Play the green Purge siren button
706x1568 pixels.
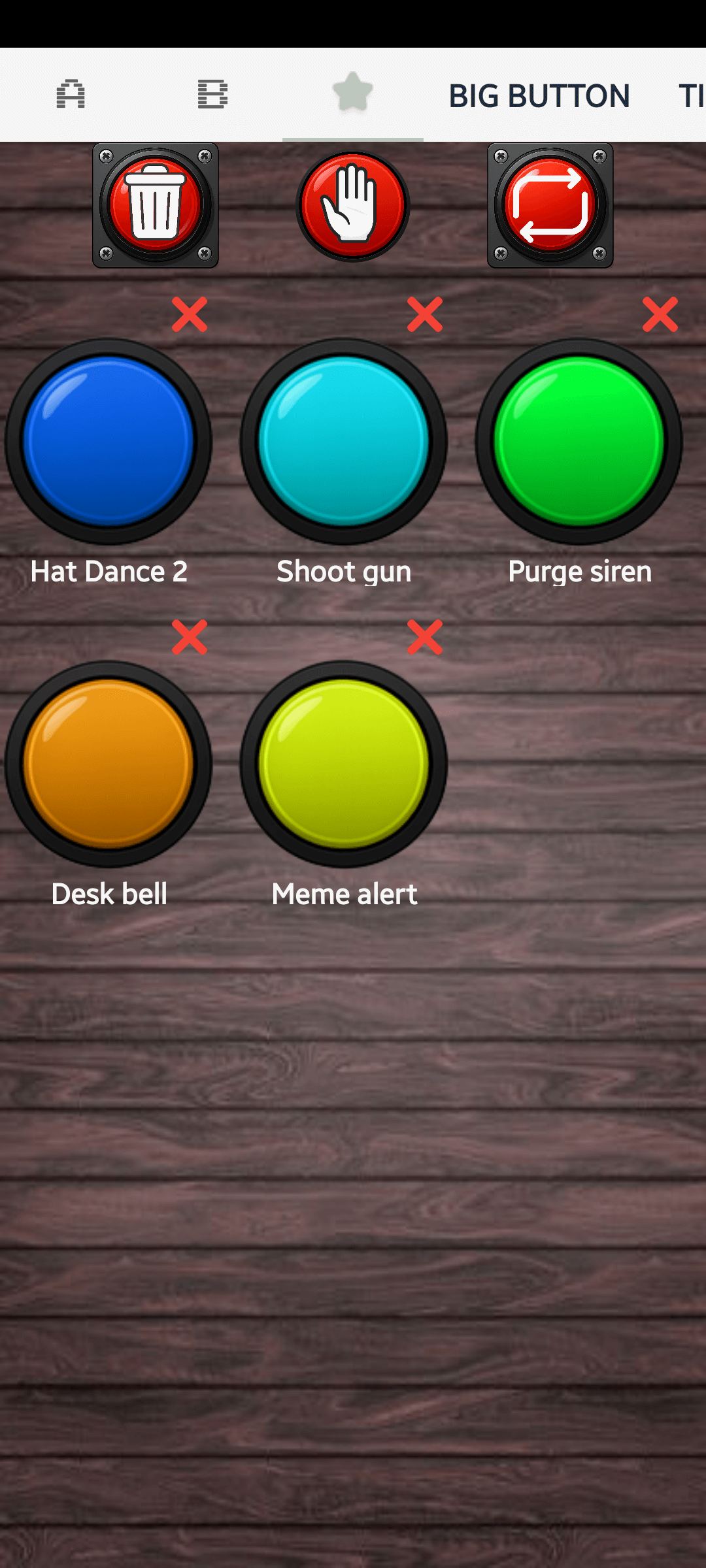click(579, 441)
